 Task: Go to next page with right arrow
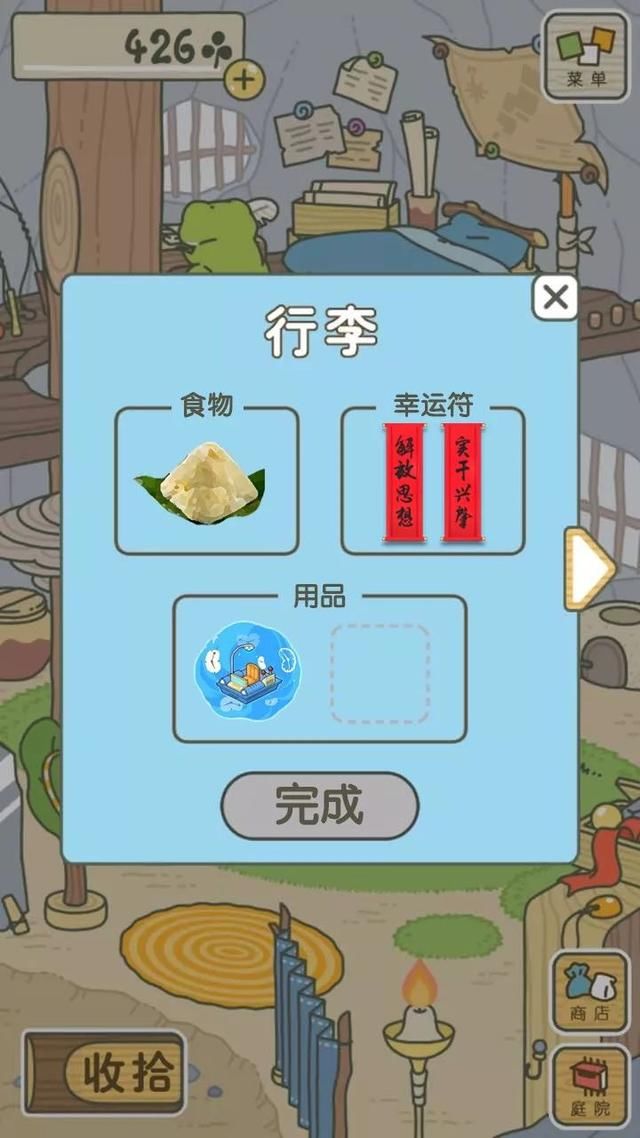coord(590,568)
